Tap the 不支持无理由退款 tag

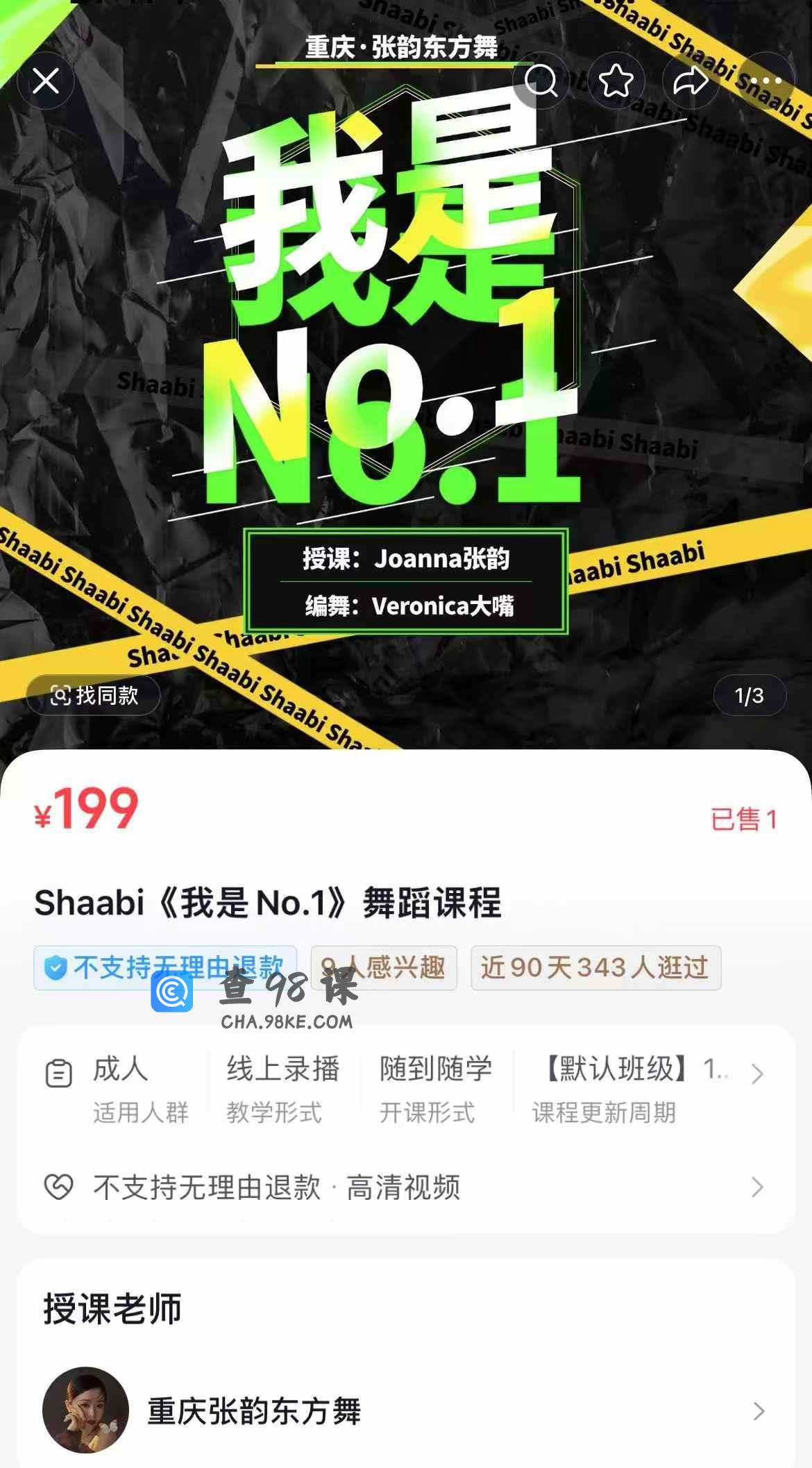165,967
